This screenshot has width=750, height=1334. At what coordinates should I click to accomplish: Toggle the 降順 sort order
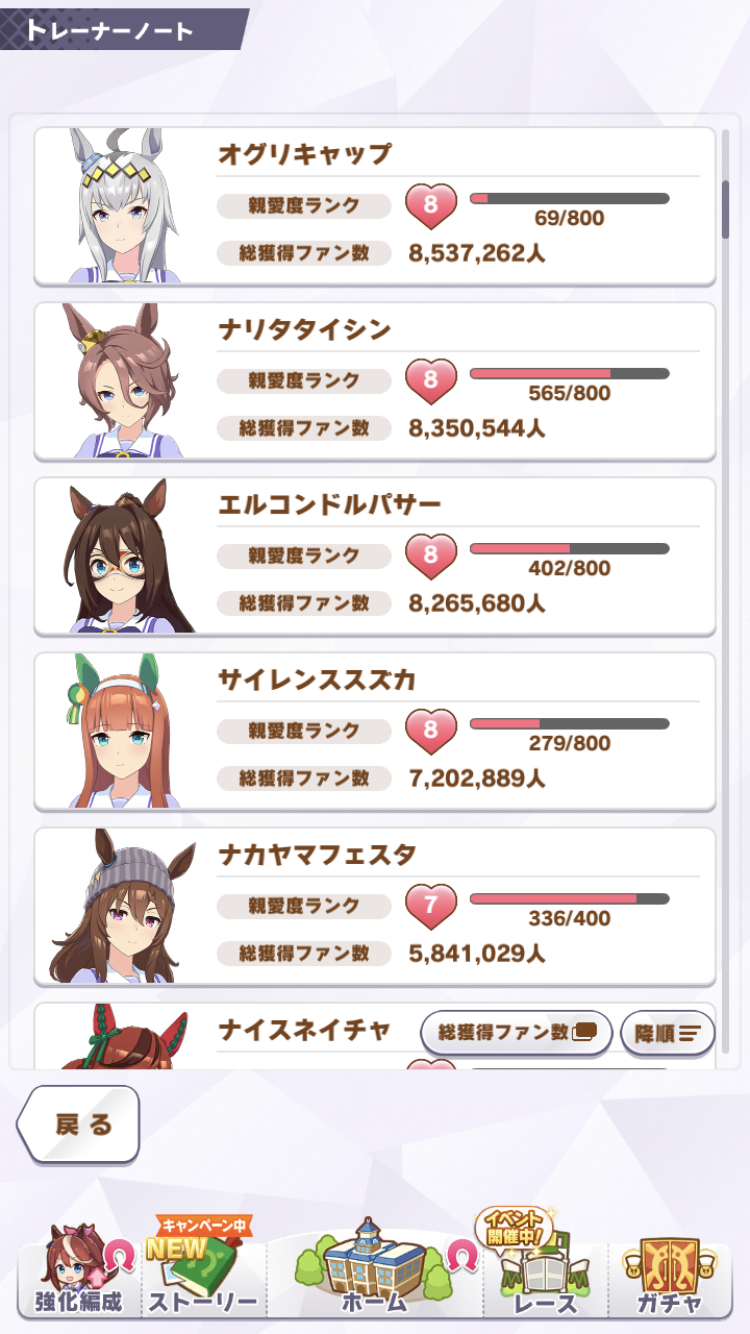[667, 1033]
